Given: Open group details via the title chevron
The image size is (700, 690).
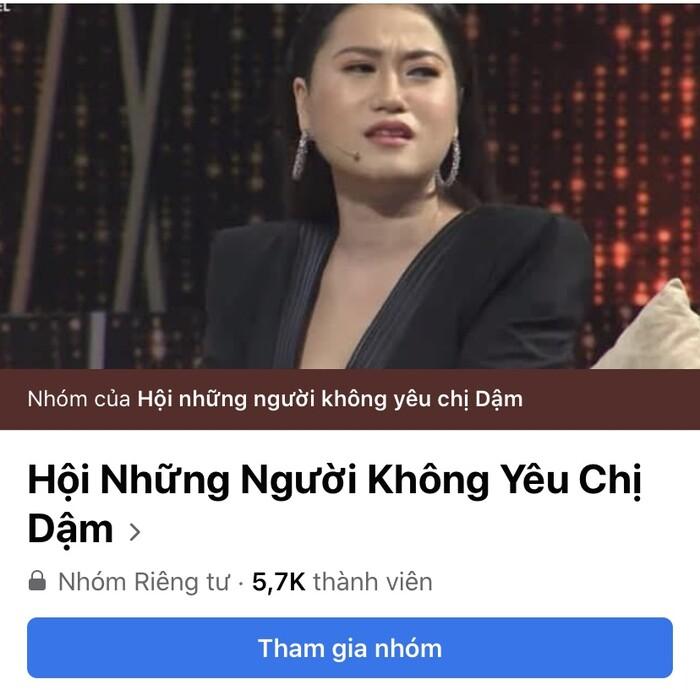Looking at the screenshot, I should coord(135,533).
